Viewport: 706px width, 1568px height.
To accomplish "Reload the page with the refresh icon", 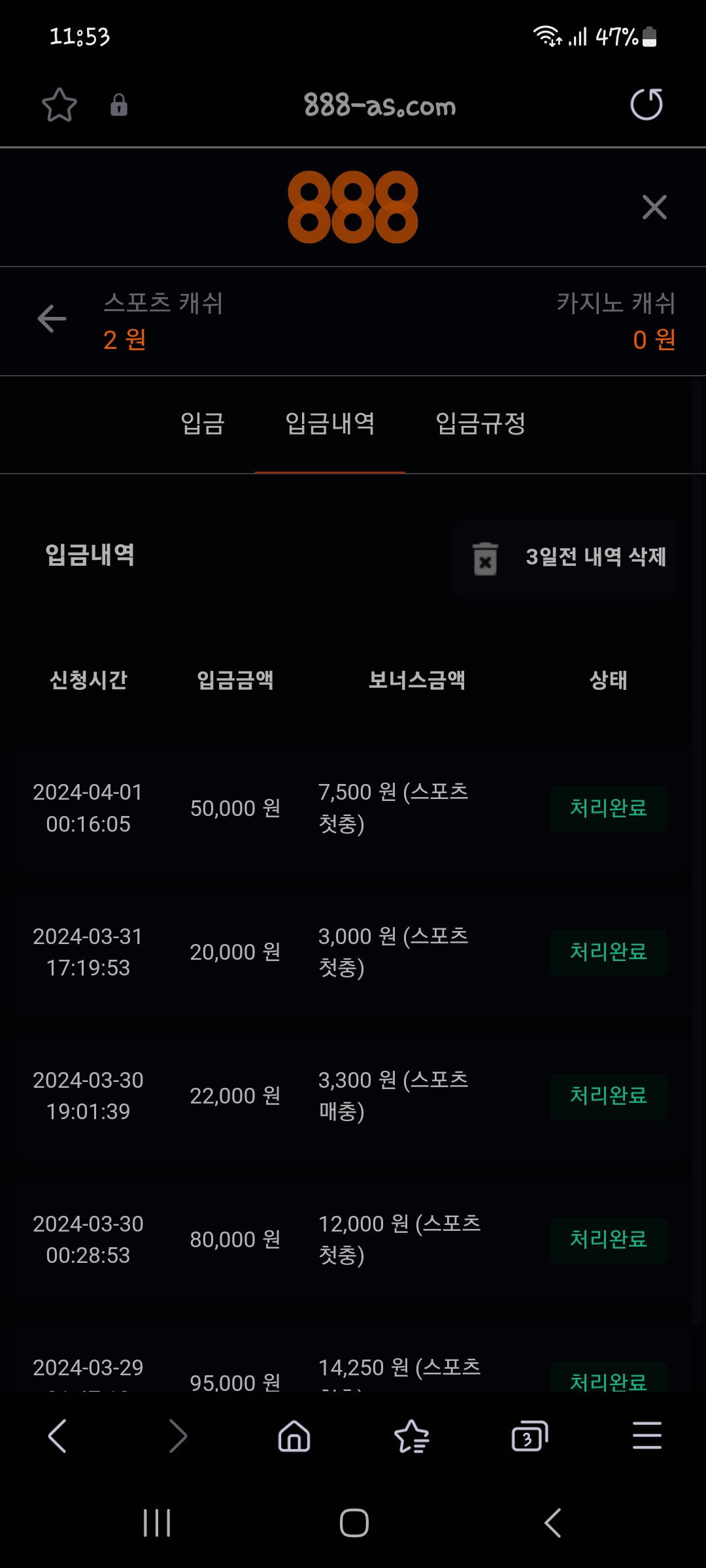I will coord(646,105).
